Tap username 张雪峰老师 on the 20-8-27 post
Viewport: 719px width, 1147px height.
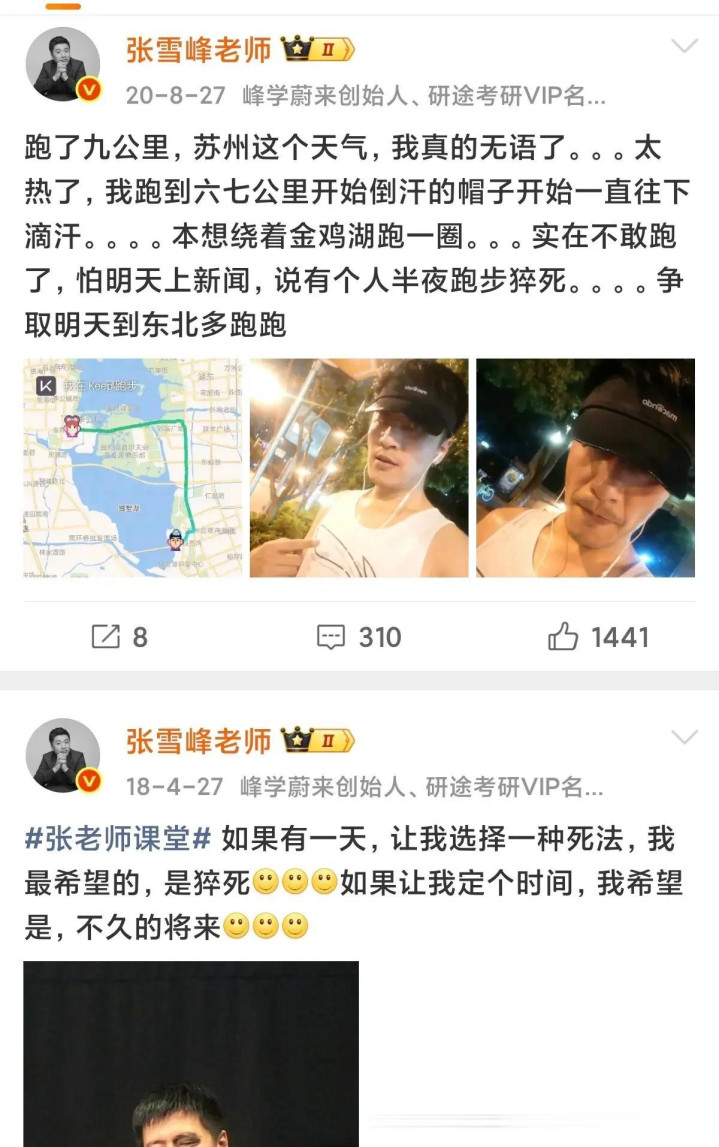pos(198,50)
